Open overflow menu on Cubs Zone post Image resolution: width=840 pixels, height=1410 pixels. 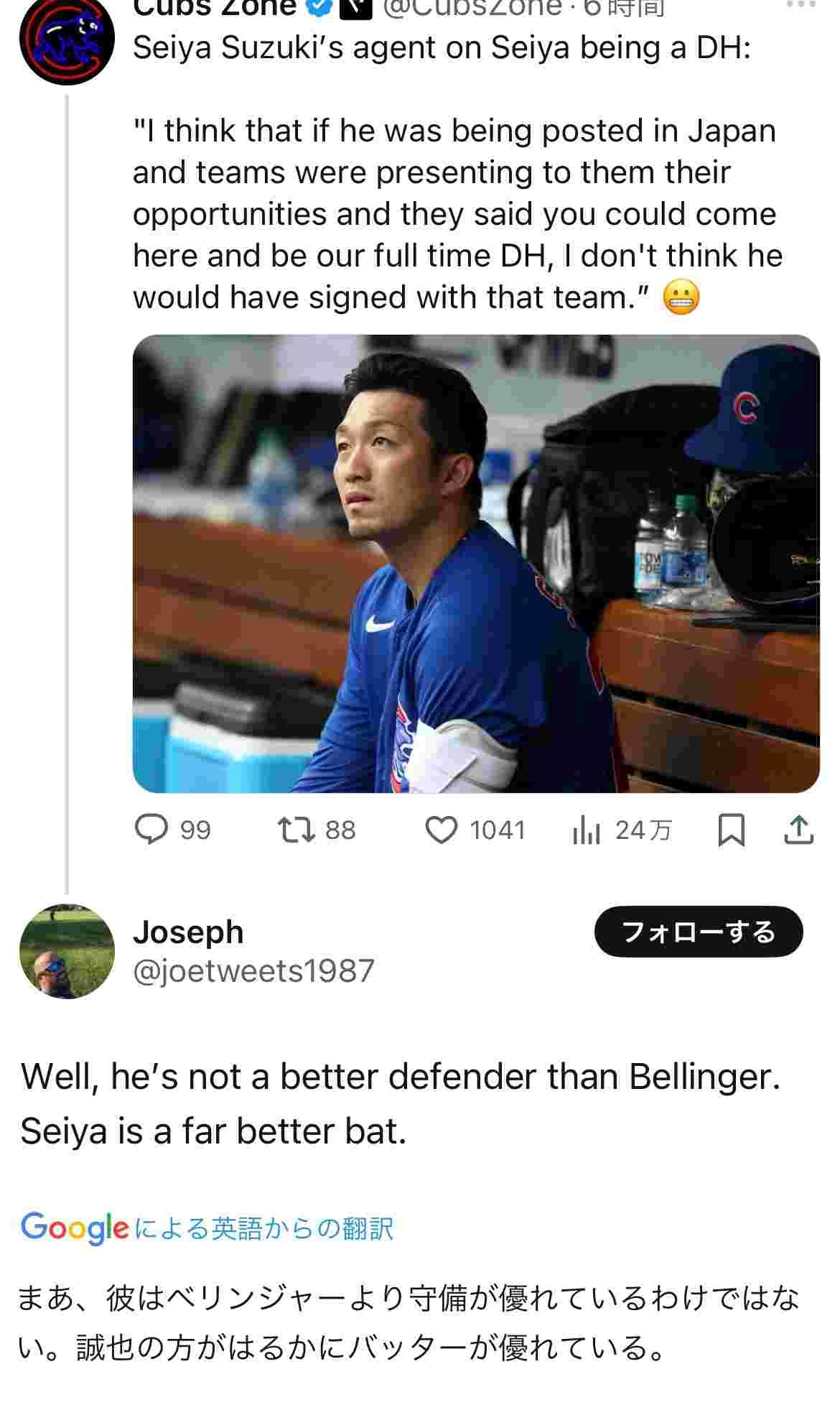801,4
